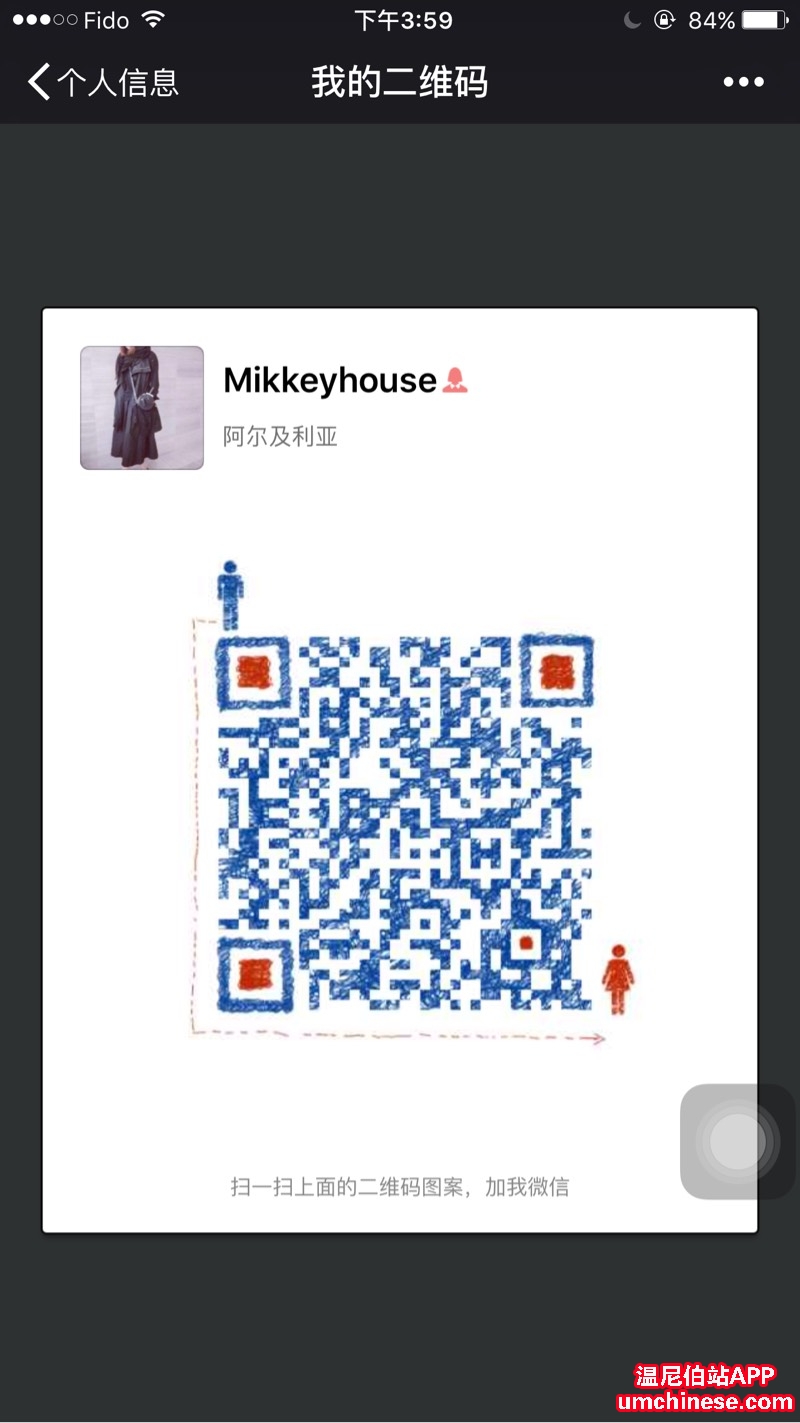Open the AssistiveTouch floating button
This screenshot has height=1423, width=800.
737,1141
